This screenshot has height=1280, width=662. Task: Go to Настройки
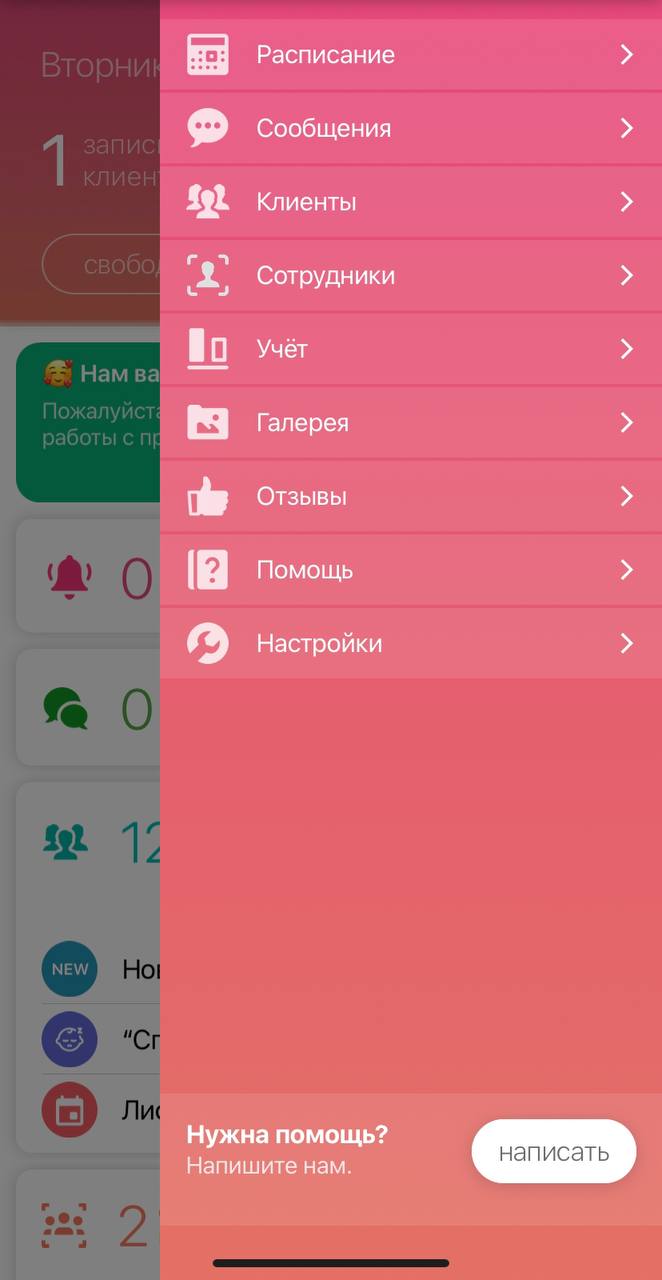point(411,643)
